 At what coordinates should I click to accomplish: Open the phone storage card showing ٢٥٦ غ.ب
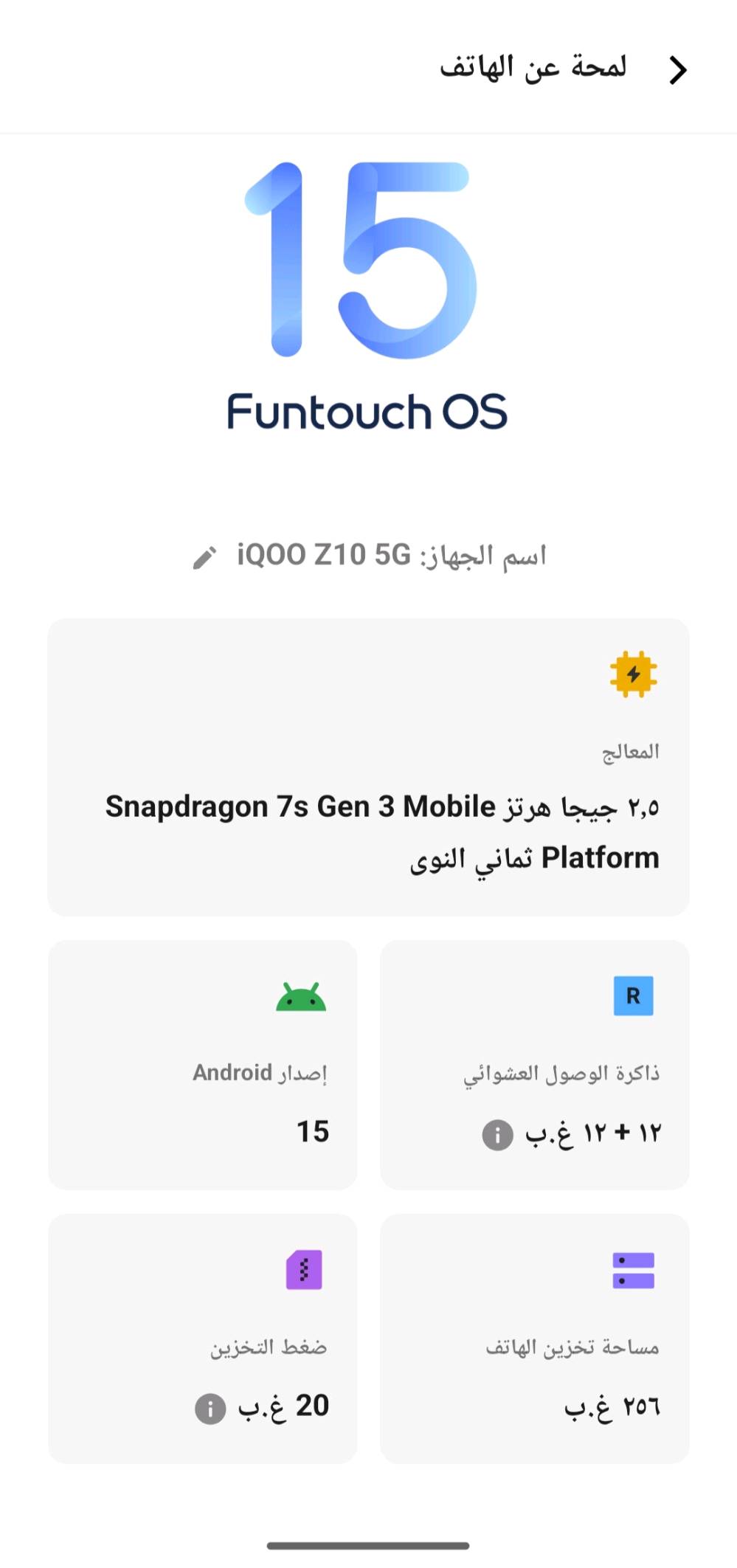pyautogui.click(x=536, y=1339)
